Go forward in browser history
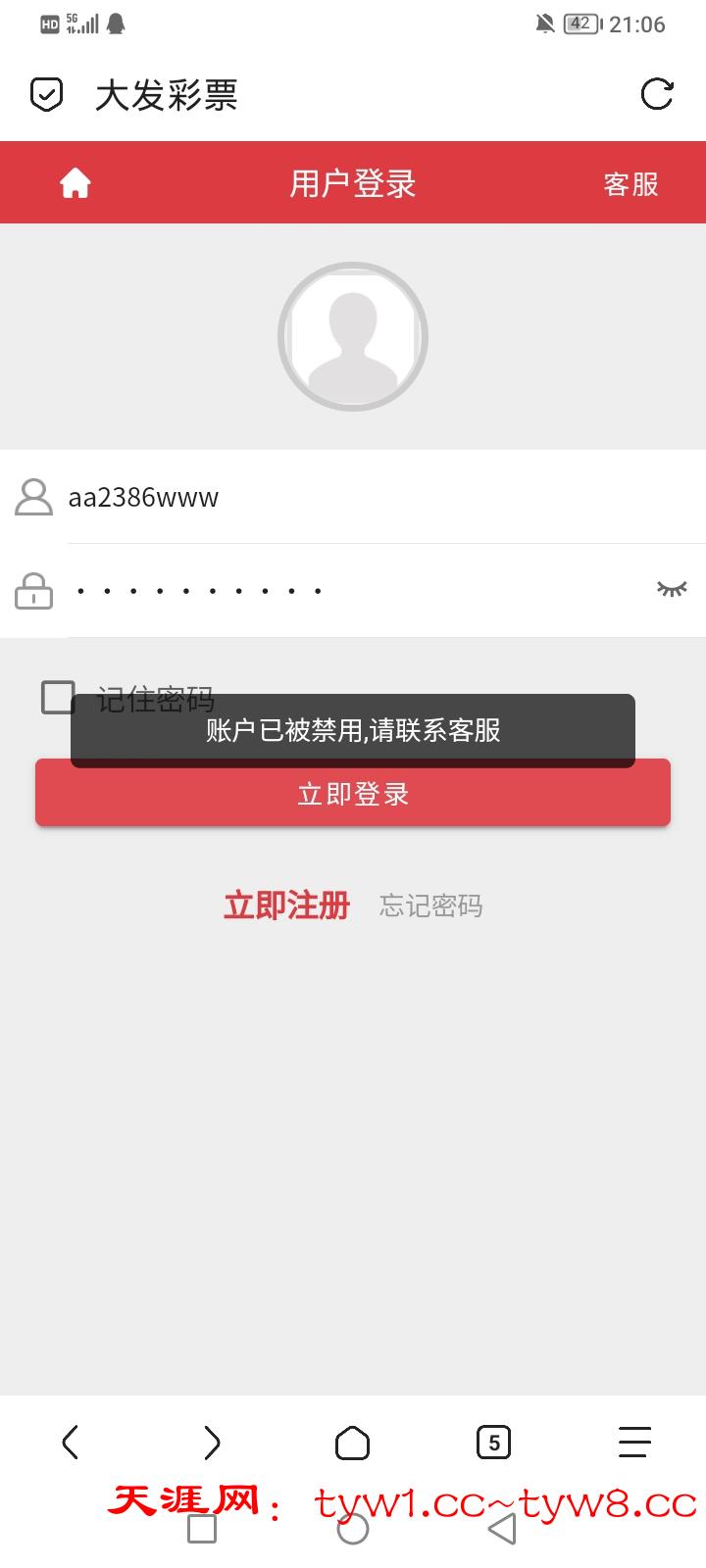Screen dimensions: 706x1568 tap(212, 1442)
